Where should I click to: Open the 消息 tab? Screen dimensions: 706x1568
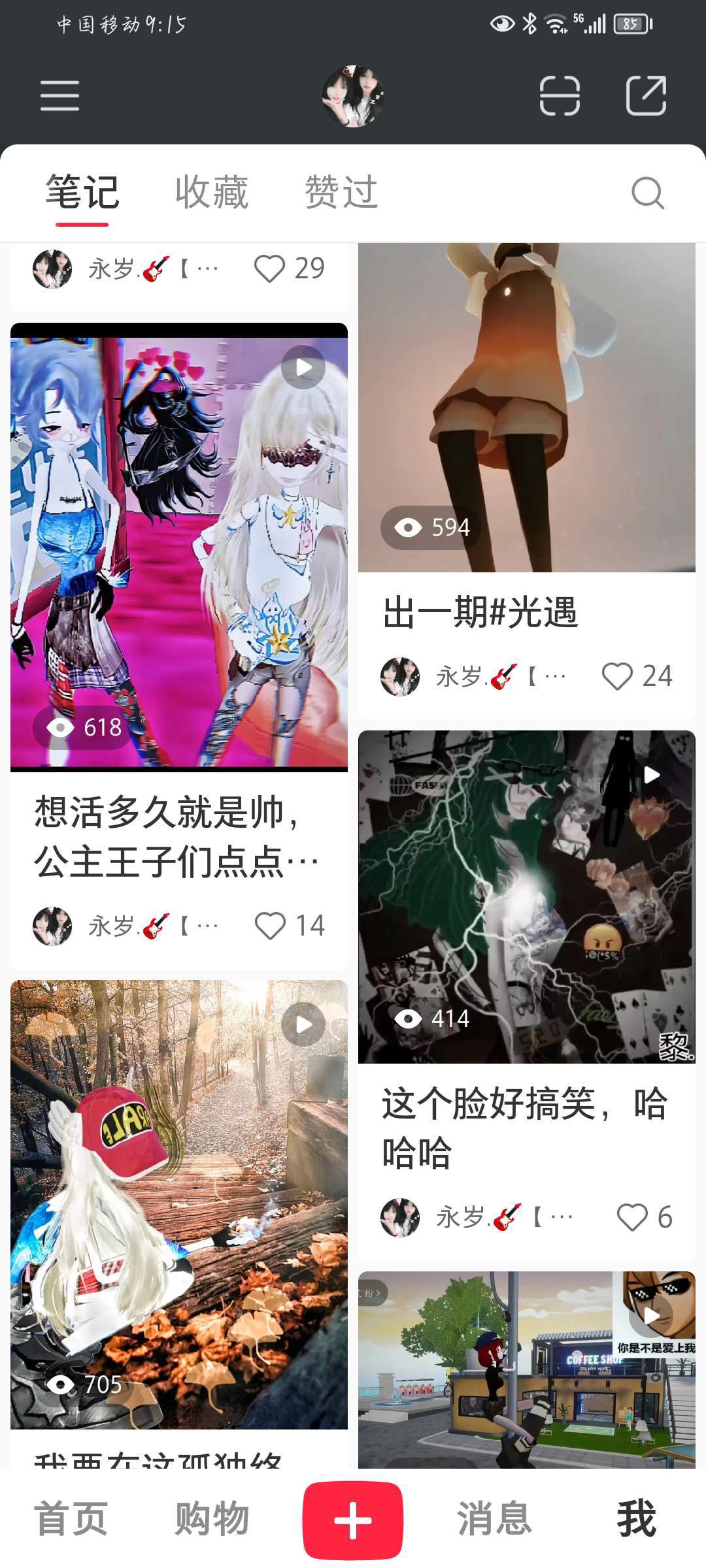click(494, 1519)
